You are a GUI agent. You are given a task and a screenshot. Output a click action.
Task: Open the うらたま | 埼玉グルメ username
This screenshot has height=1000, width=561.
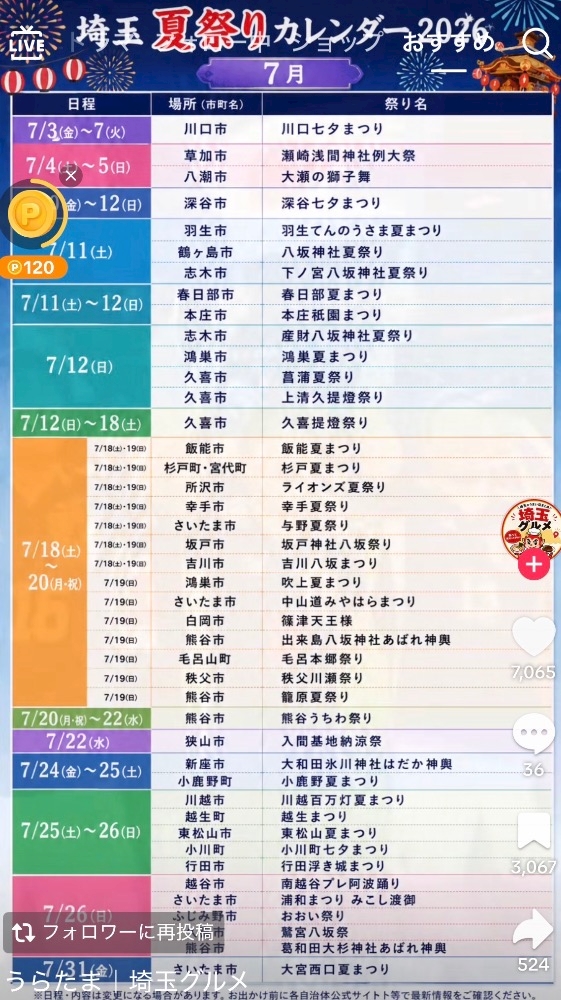(126, 980)
